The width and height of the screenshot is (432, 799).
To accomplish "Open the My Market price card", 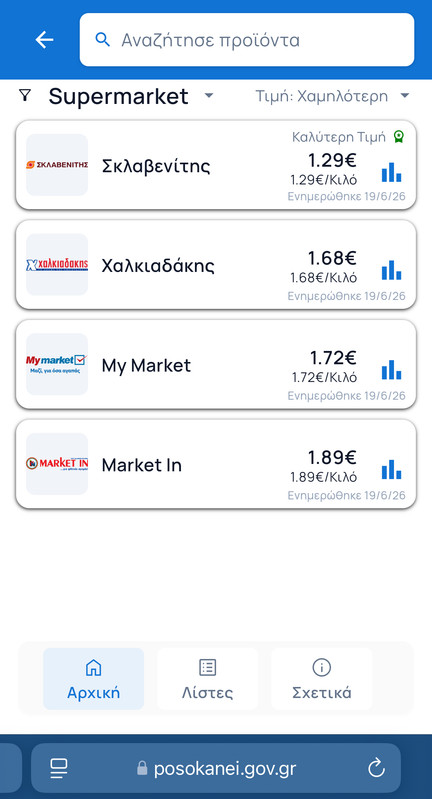I will tap(216, 364).
